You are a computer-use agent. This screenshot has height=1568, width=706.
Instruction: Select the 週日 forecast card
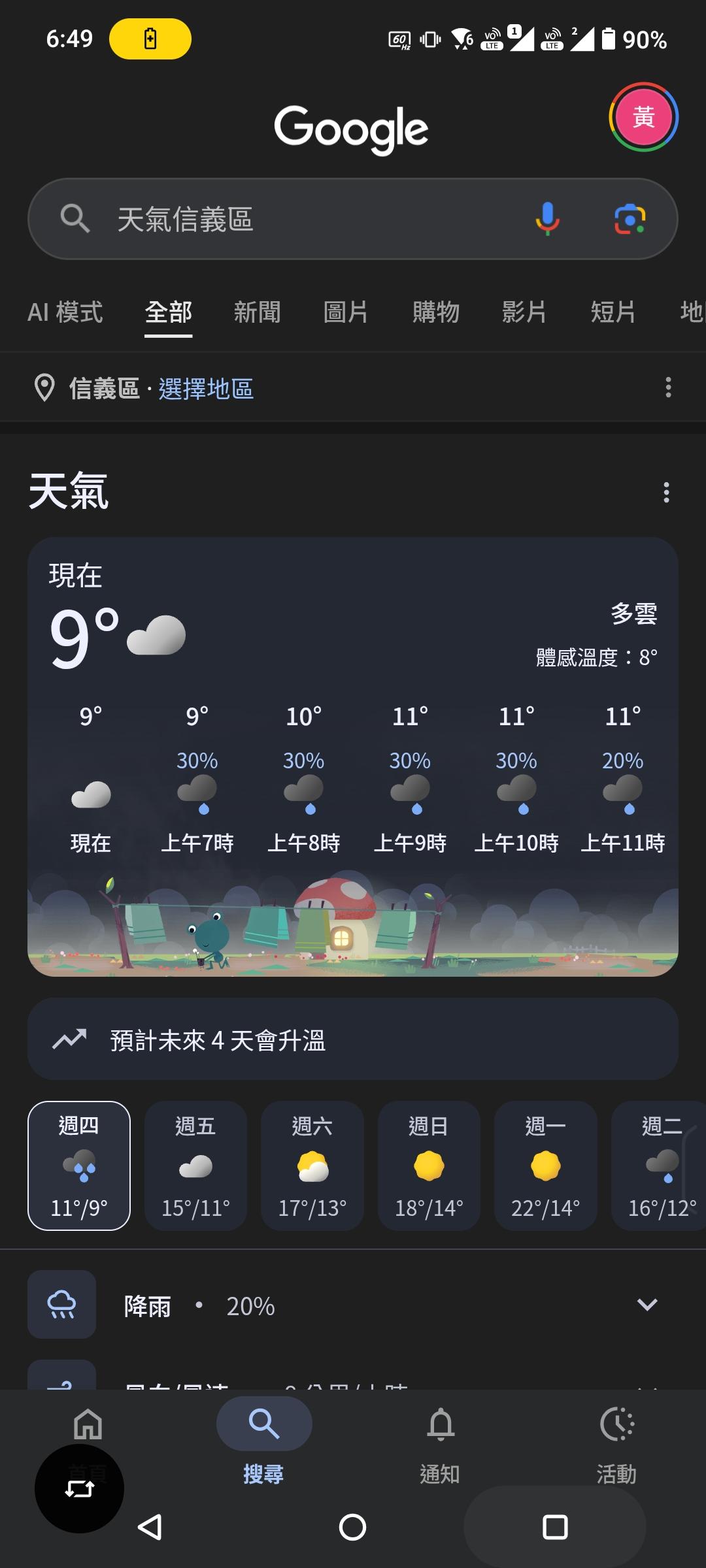pyautogui.click(x=429, y=1166)
